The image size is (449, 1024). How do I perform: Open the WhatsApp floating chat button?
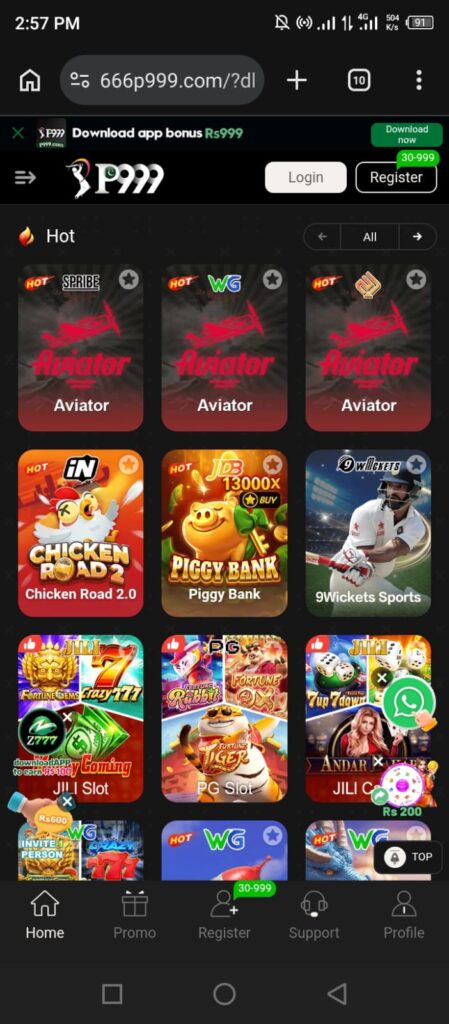pos(409,702)
